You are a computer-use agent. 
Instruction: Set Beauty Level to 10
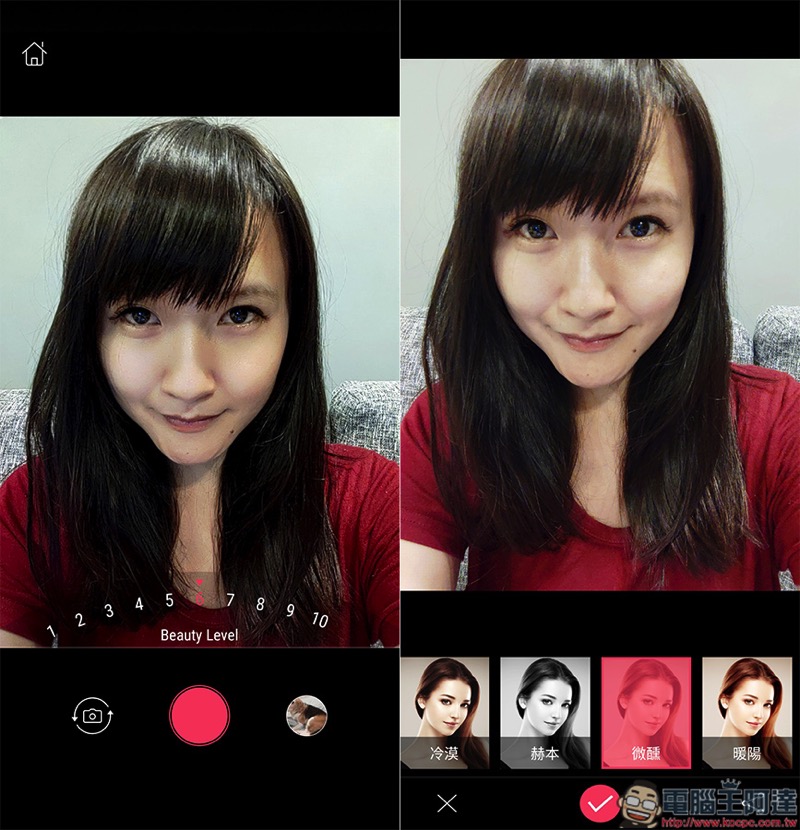319,620
